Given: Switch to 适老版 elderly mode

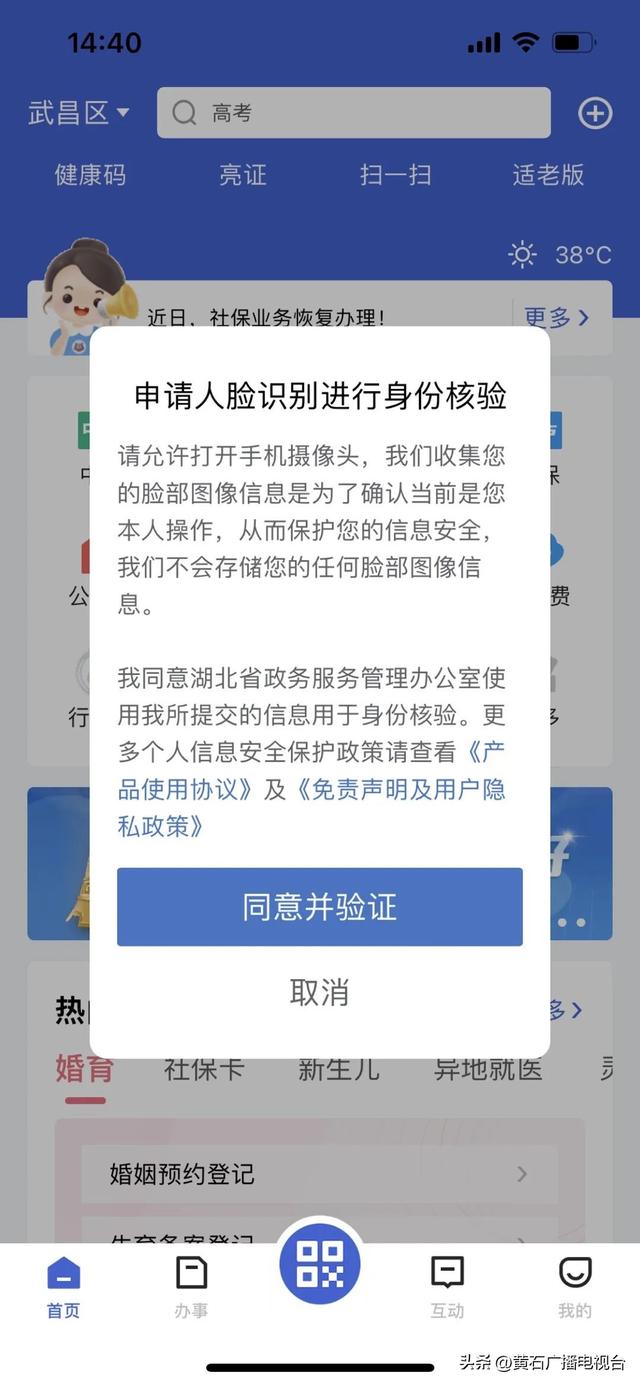Looking at the screenshot, I should point(548,175).
